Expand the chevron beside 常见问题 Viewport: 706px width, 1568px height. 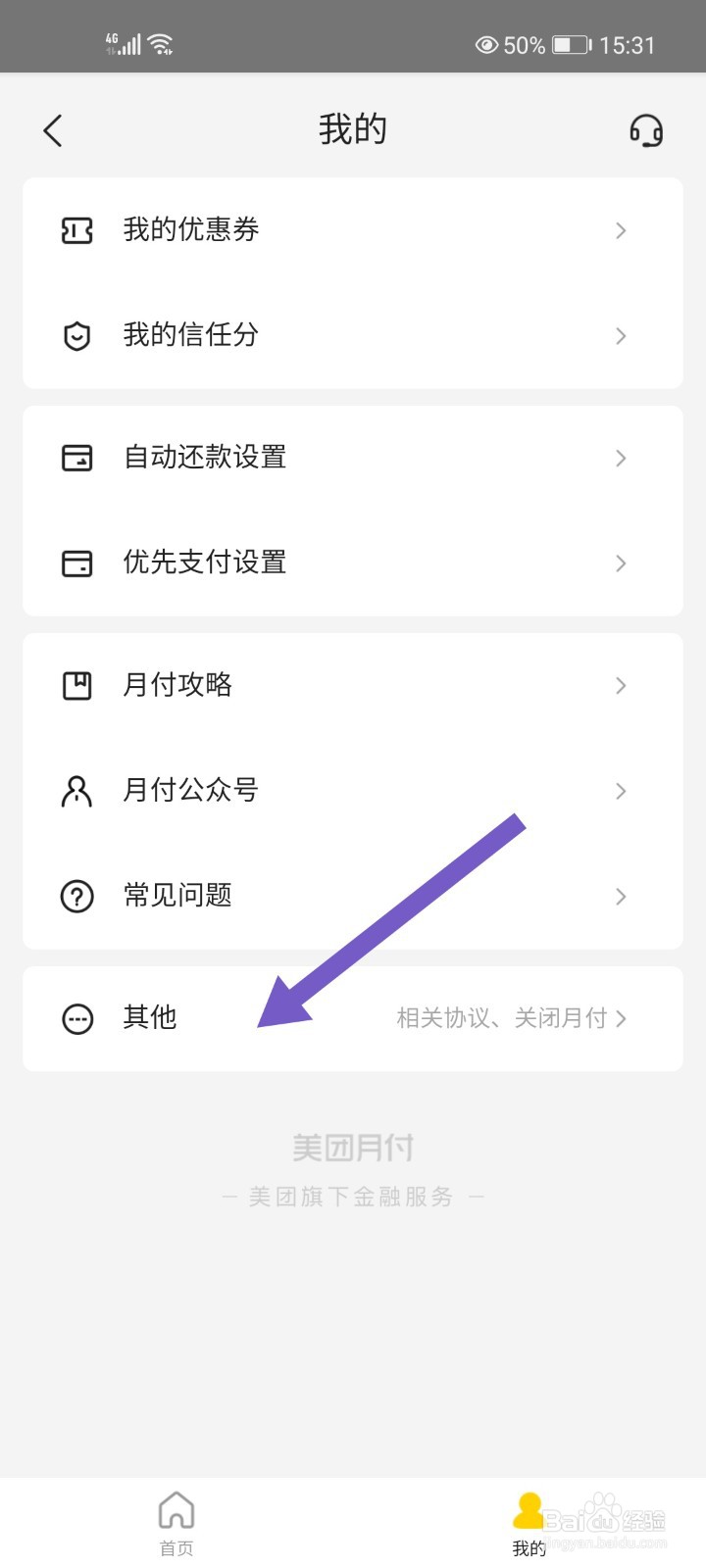[621, 896]
